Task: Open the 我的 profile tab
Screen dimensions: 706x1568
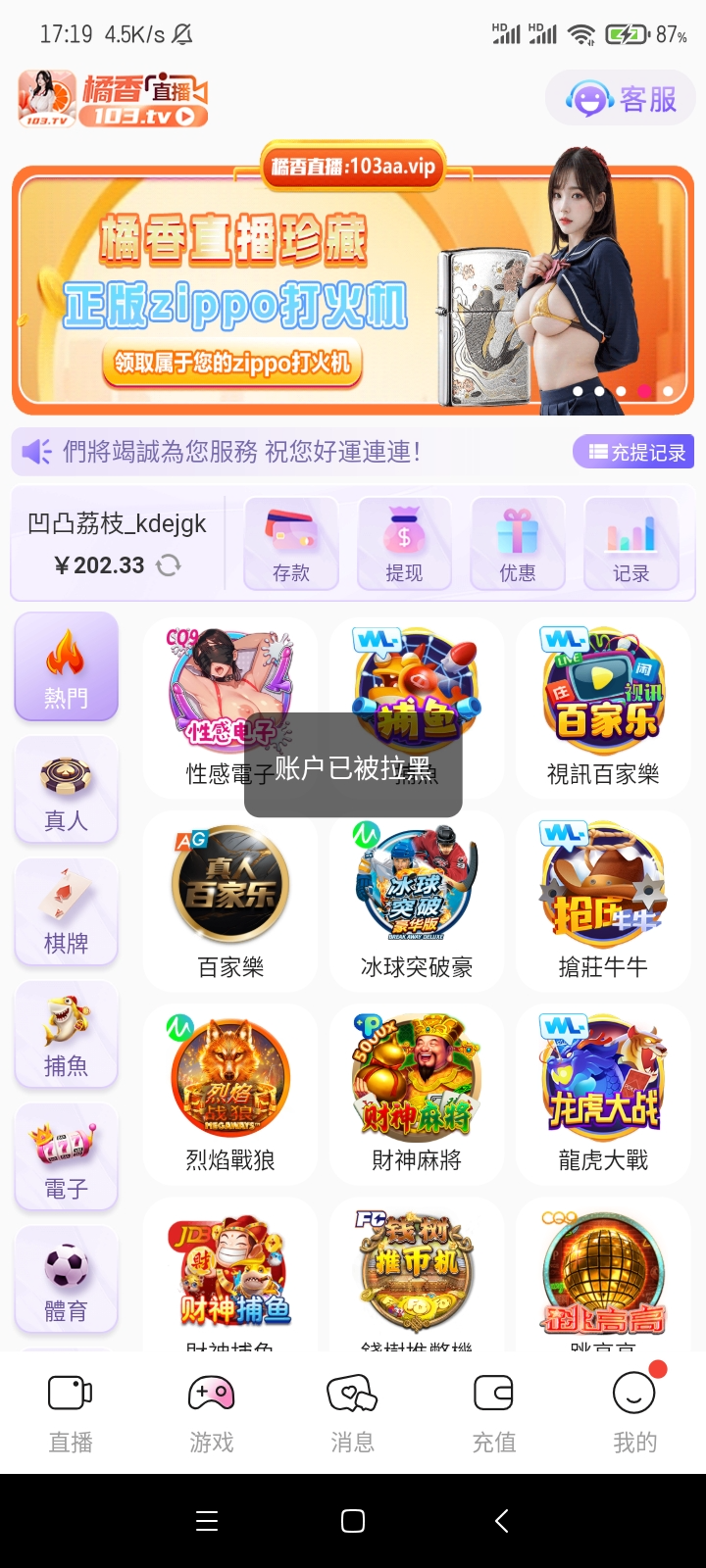Action: click(634, 1413)
